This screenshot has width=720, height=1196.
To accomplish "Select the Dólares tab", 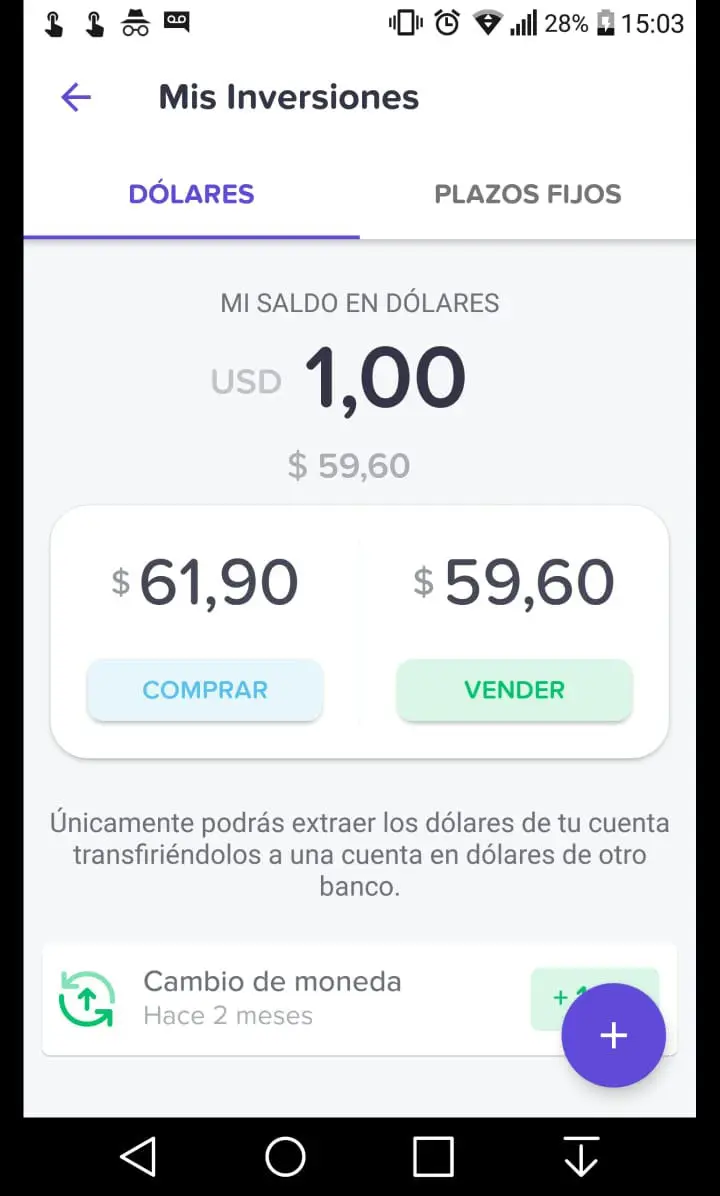I will pos(191,194).
